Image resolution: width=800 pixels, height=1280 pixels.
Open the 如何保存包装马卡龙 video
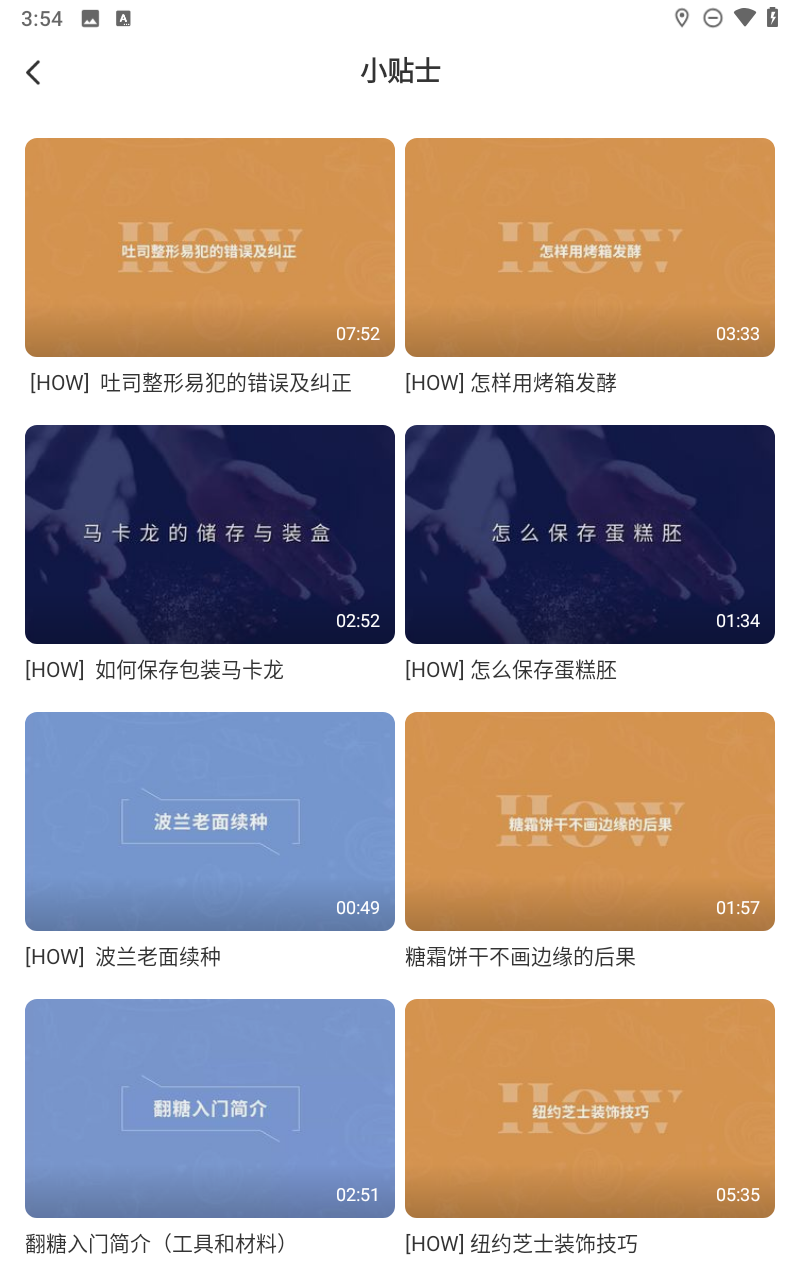210,534
